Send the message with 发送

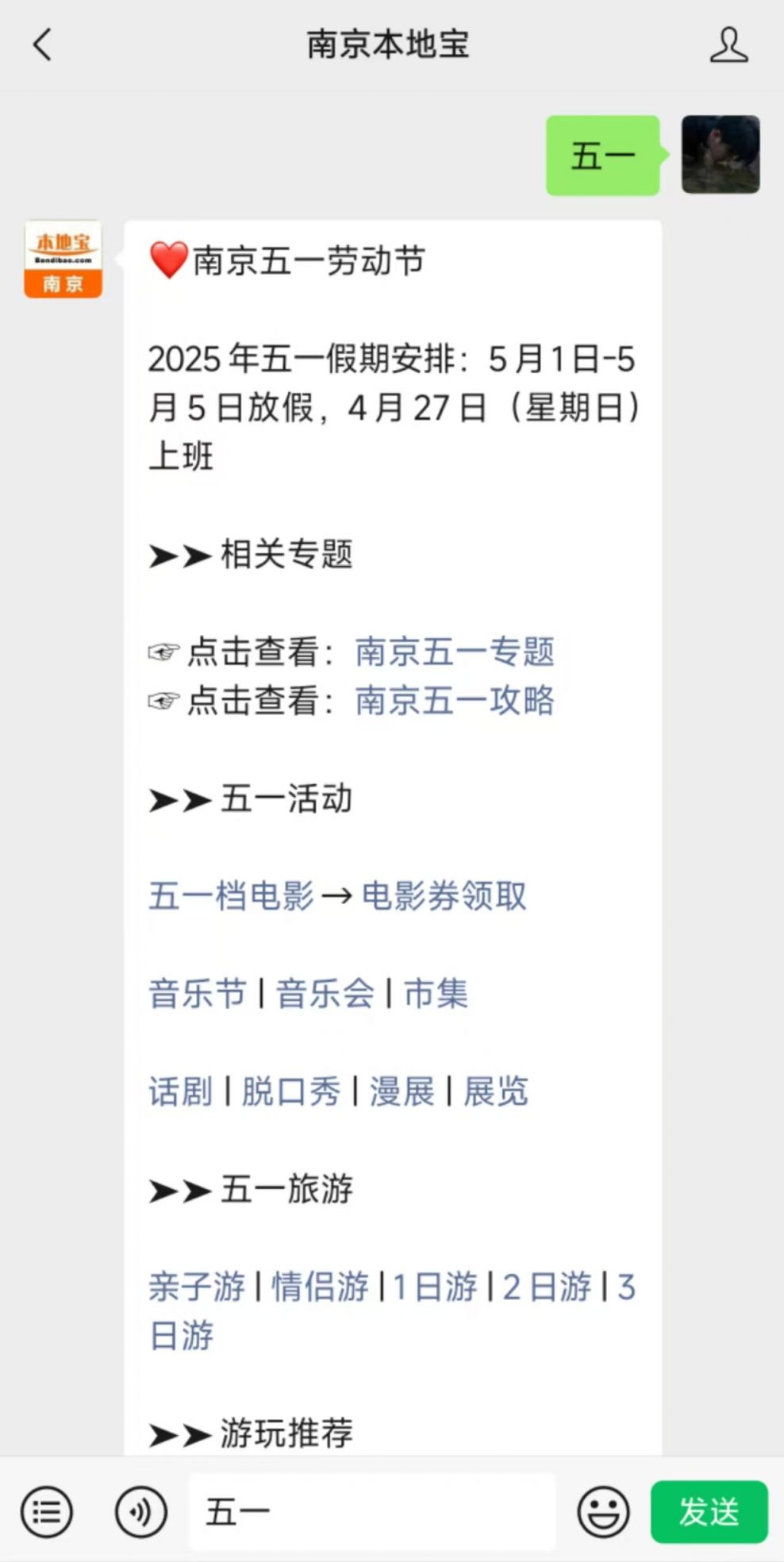(x=709, y=1512)
